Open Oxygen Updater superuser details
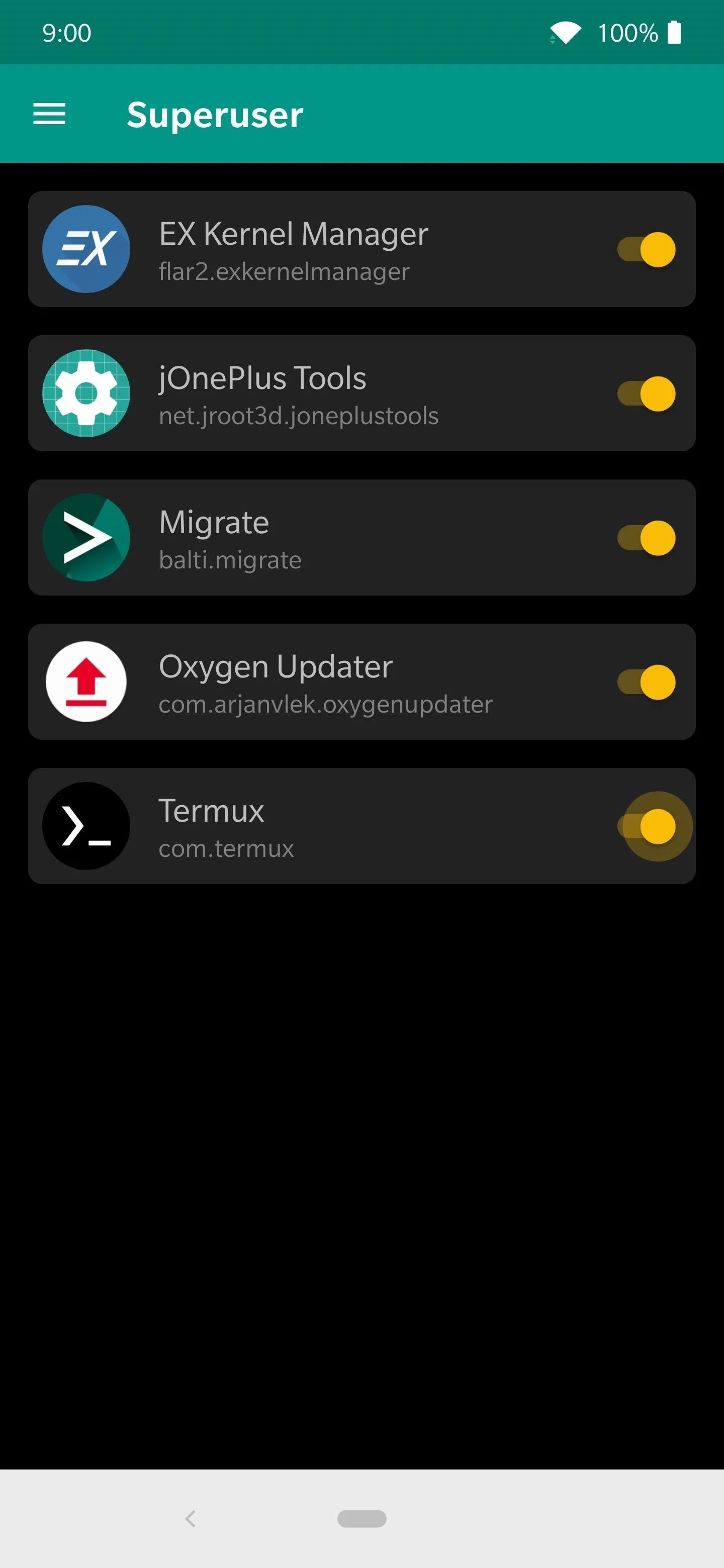The width and height of the screenshot is (724, 1568). (361, 682)
